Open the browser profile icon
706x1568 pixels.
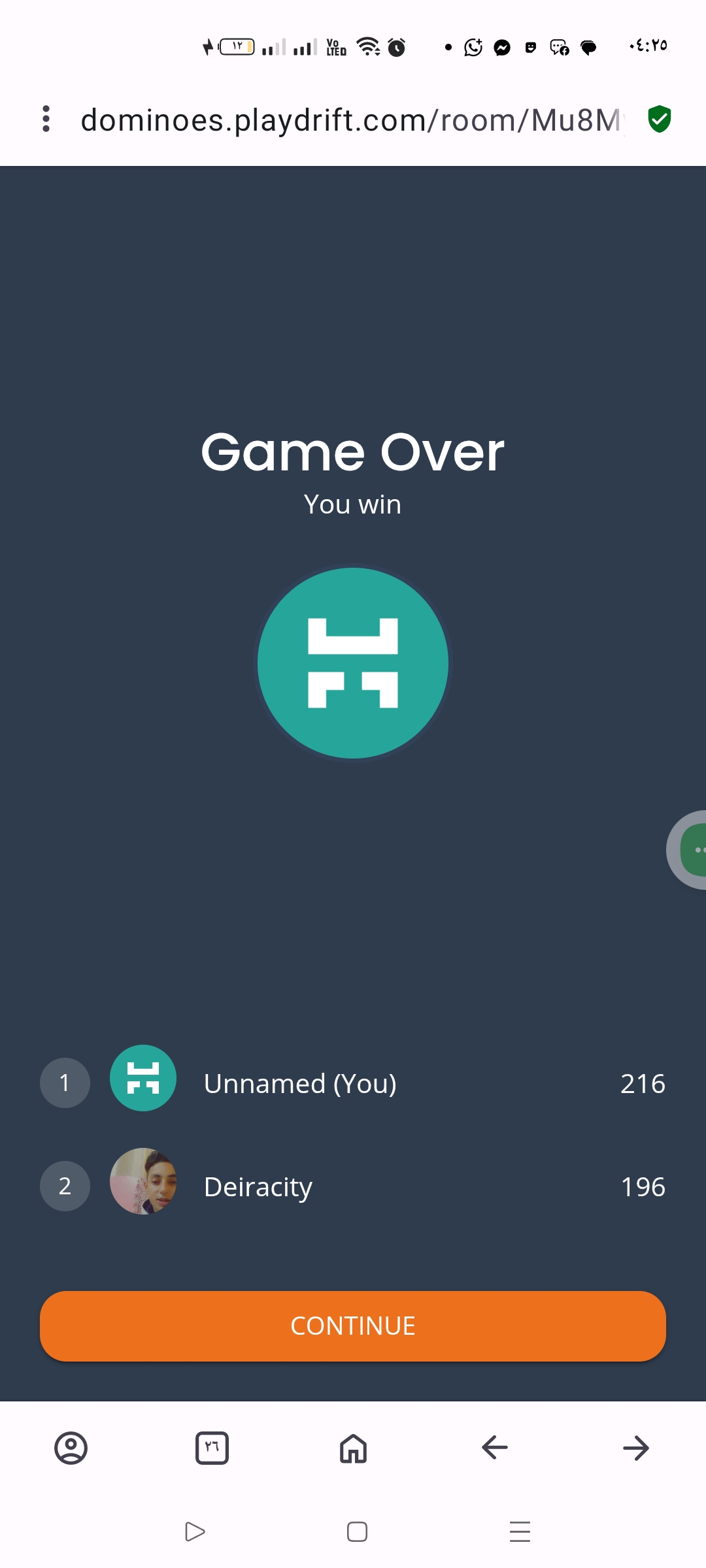pos(71,1448)
